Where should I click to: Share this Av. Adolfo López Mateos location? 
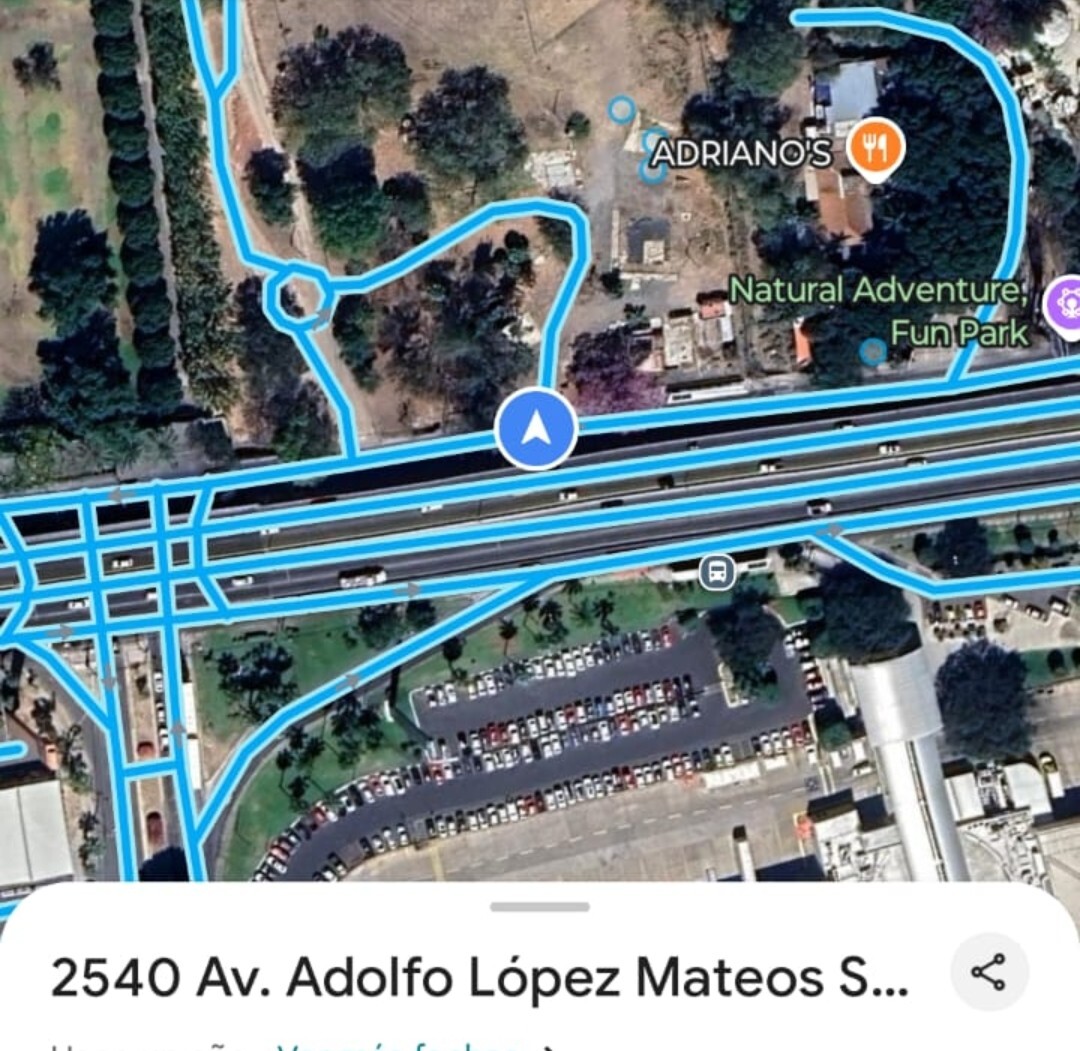coord(988,973)
